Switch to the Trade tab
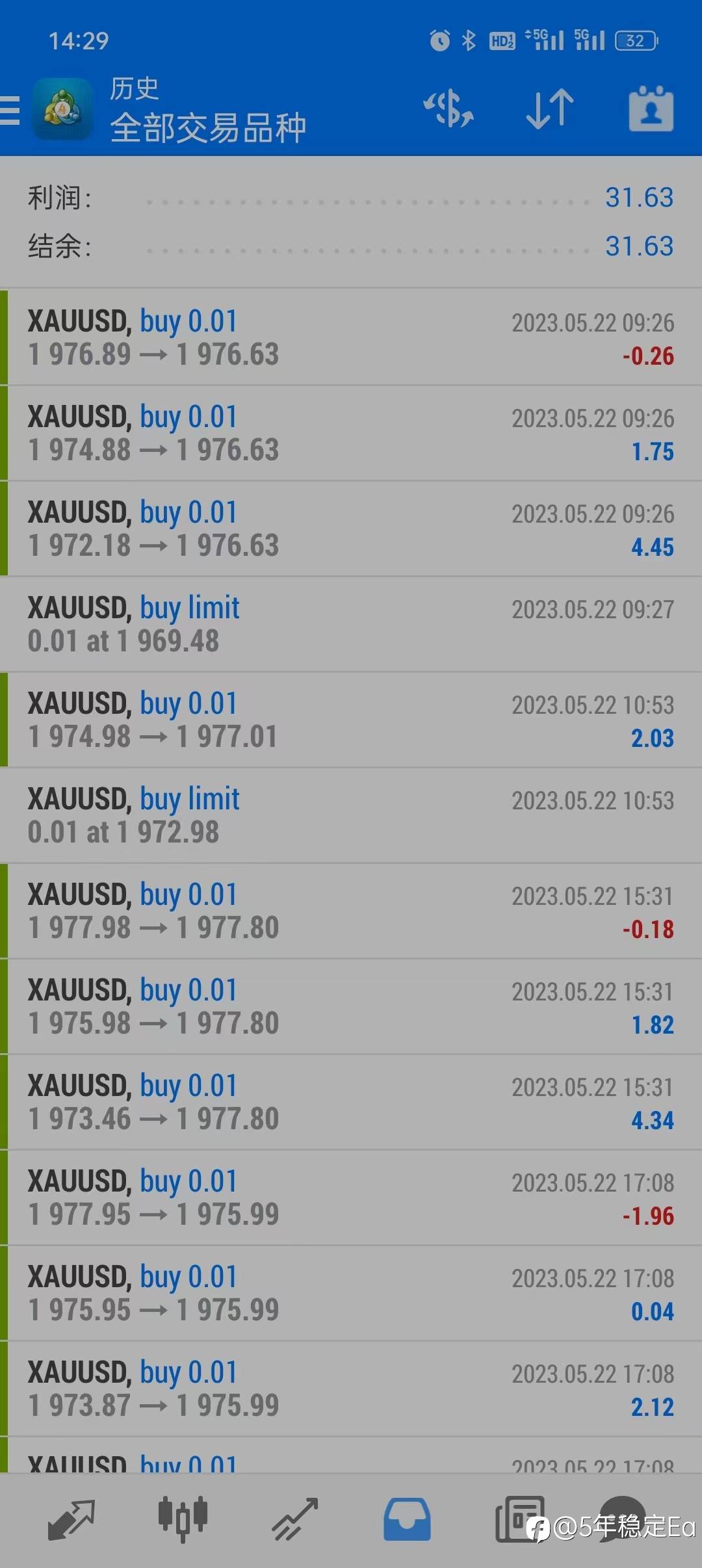This screenshot has width=702, height=1568. [295, 1520]
